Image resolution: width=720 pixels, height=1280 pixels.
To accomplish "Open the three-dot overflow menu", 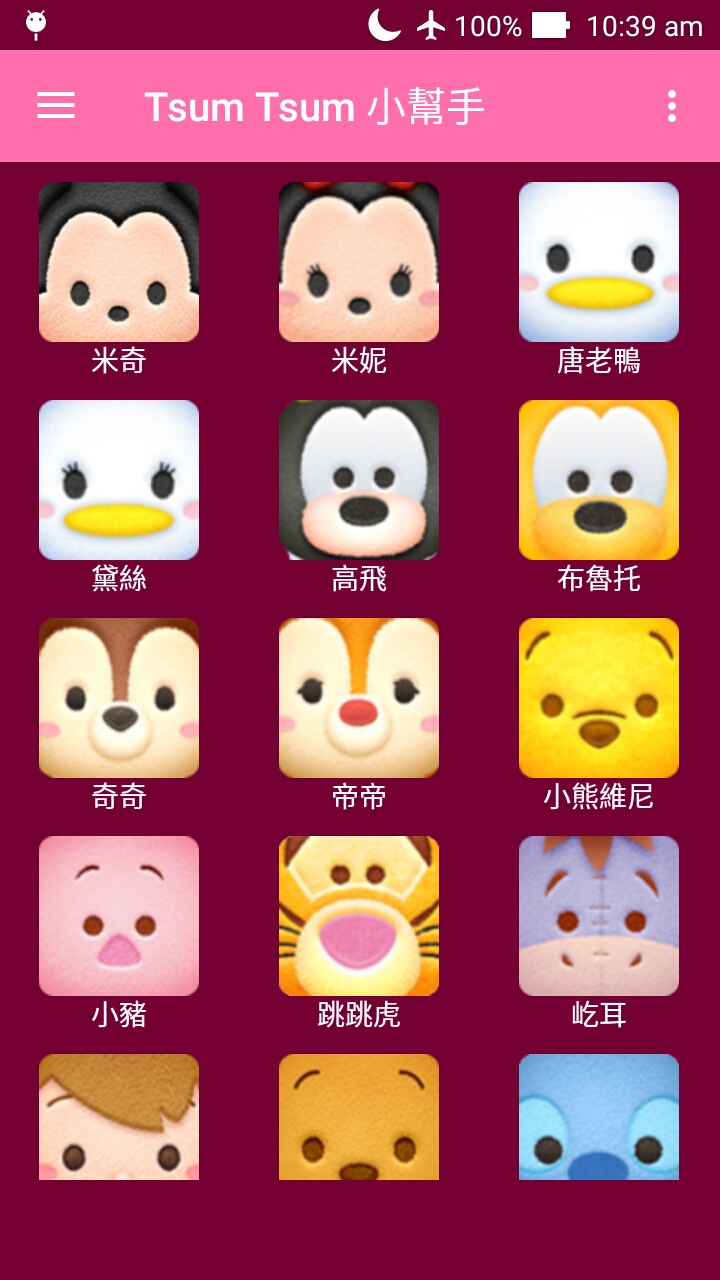I will (671, 106).
